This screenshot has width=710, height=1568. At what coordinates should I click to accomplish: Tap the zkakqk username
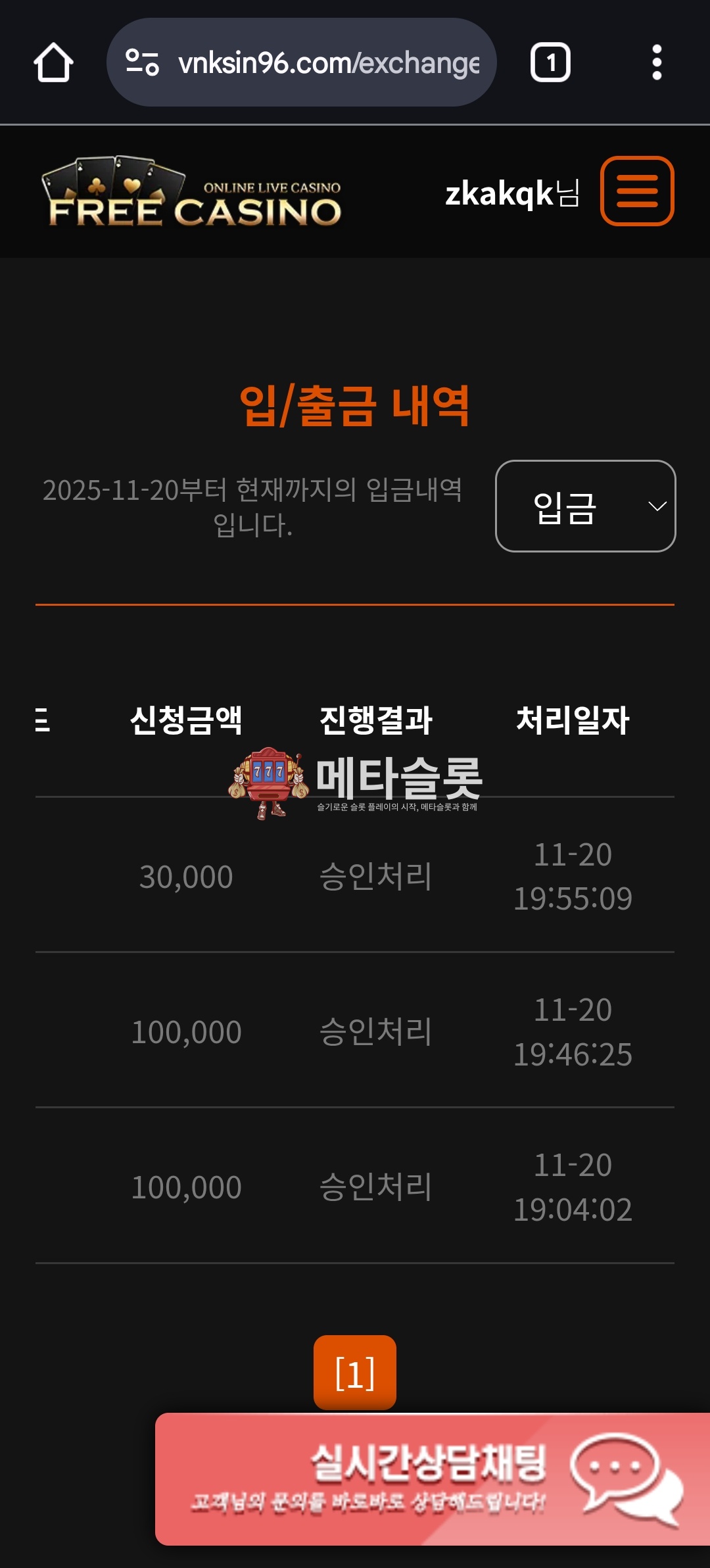coord(511,193)
